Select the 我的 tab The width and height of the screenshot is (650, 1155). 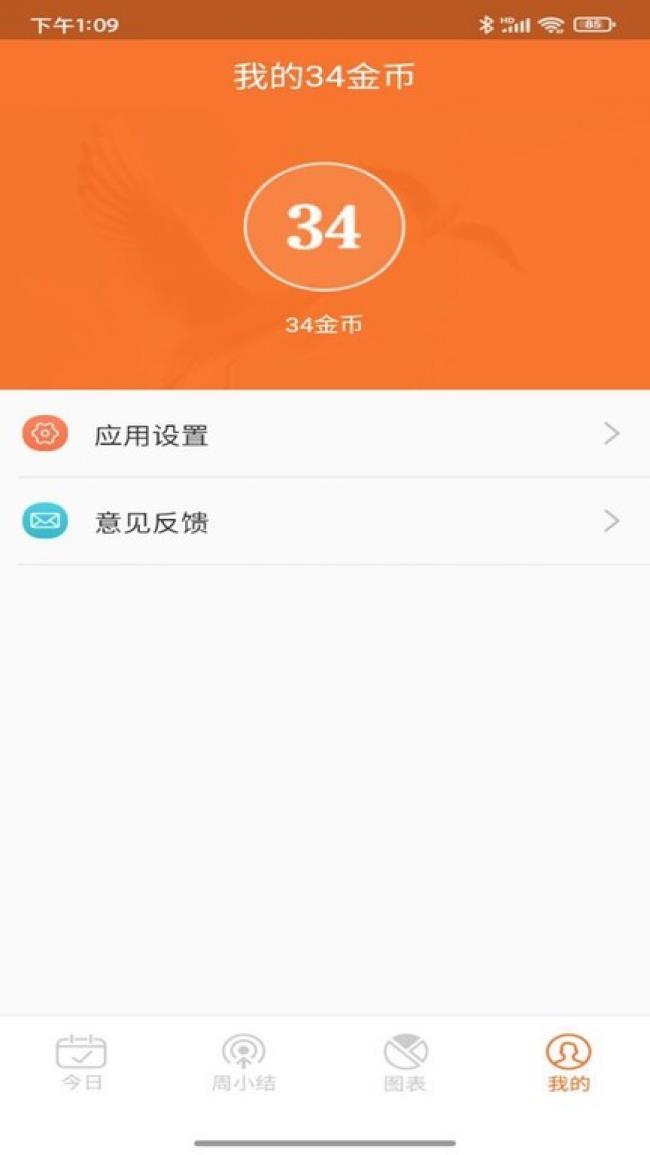tap(569, 1063)
